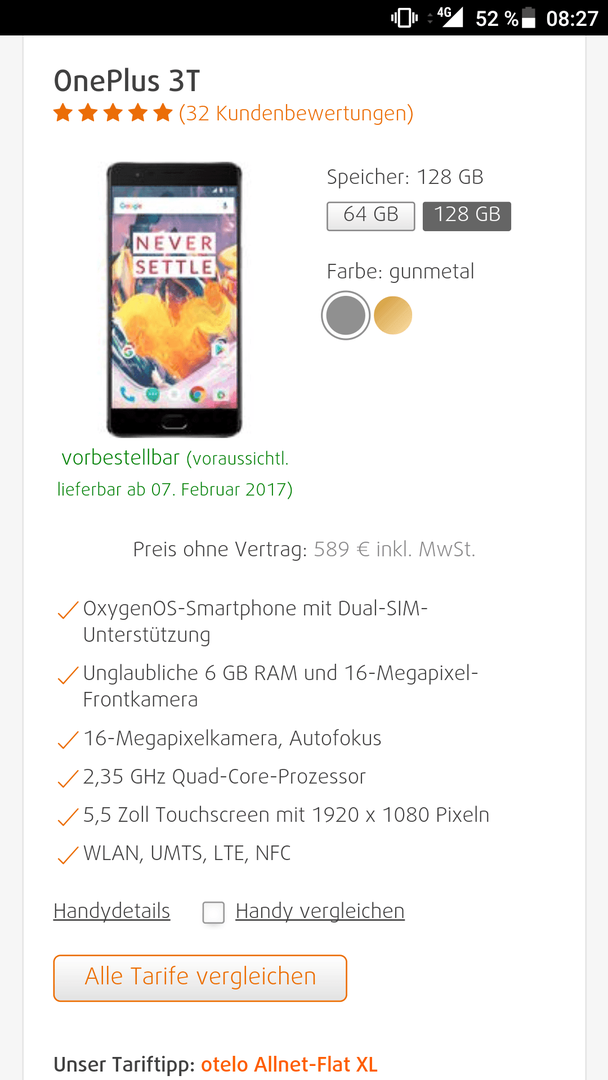This screenshot has height=1080, width=608.
Task: Select the 64 GB storage option
Action: pyautogui.click(x=370, y=215)
